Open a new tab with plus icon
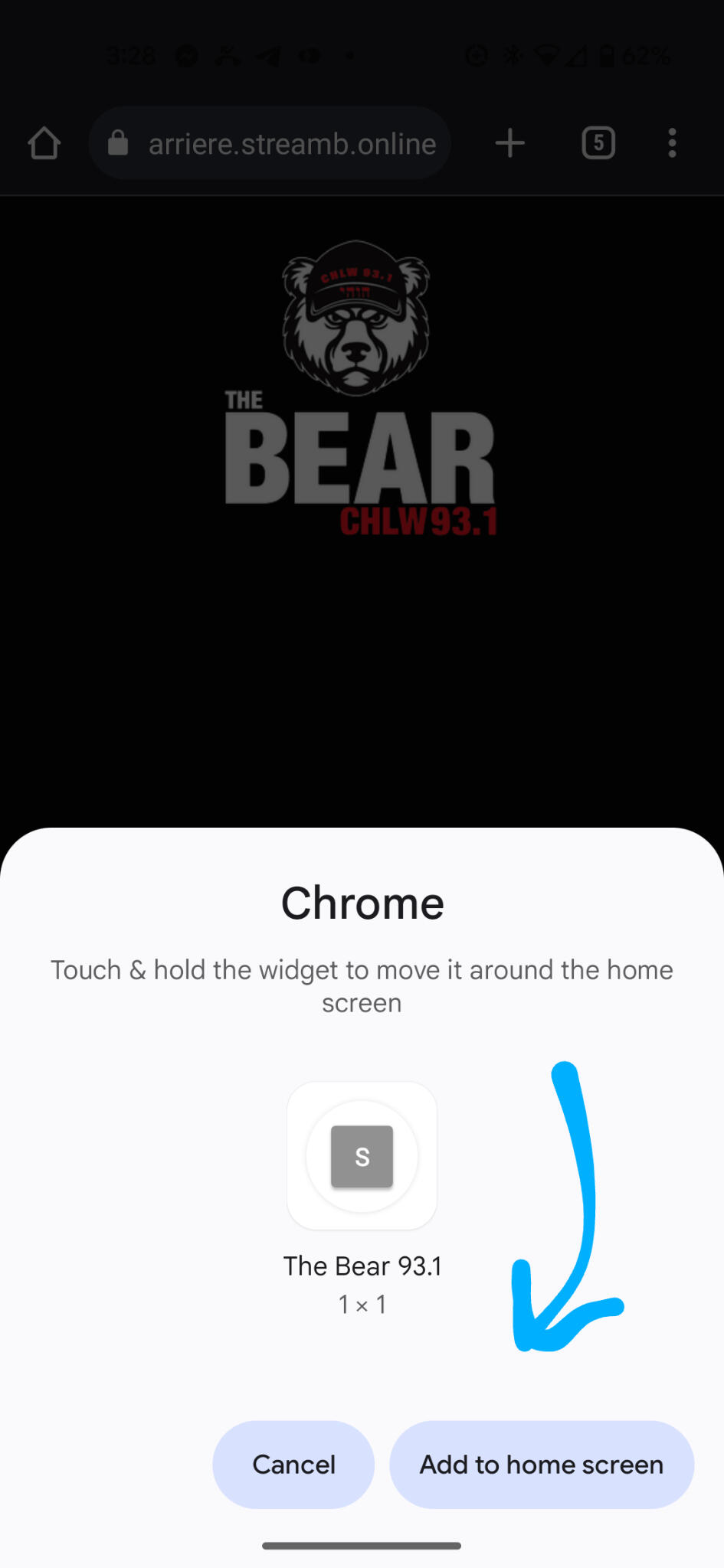724x1568 pixels. (x=509, y=143)
